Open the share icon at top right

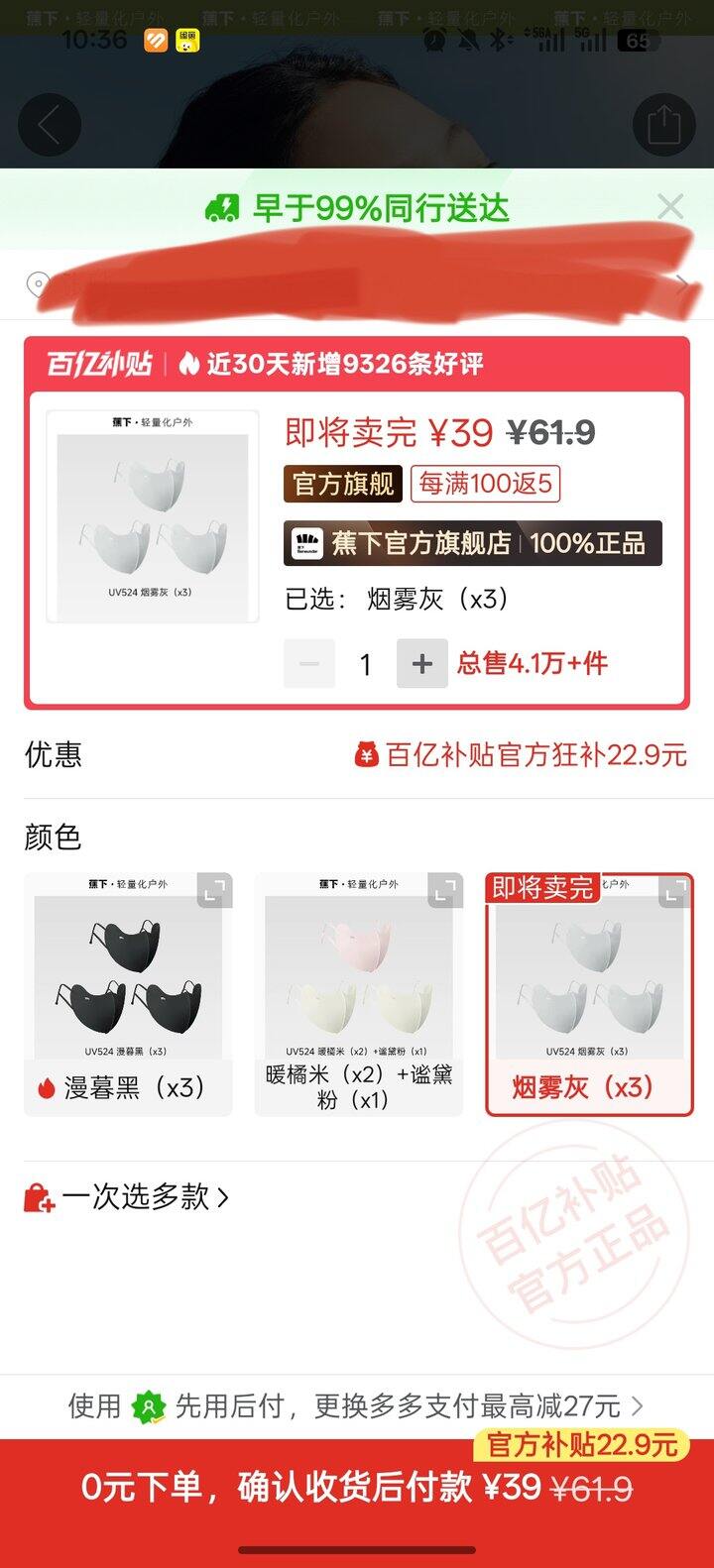pyautogui.click(x=664, y=125)
